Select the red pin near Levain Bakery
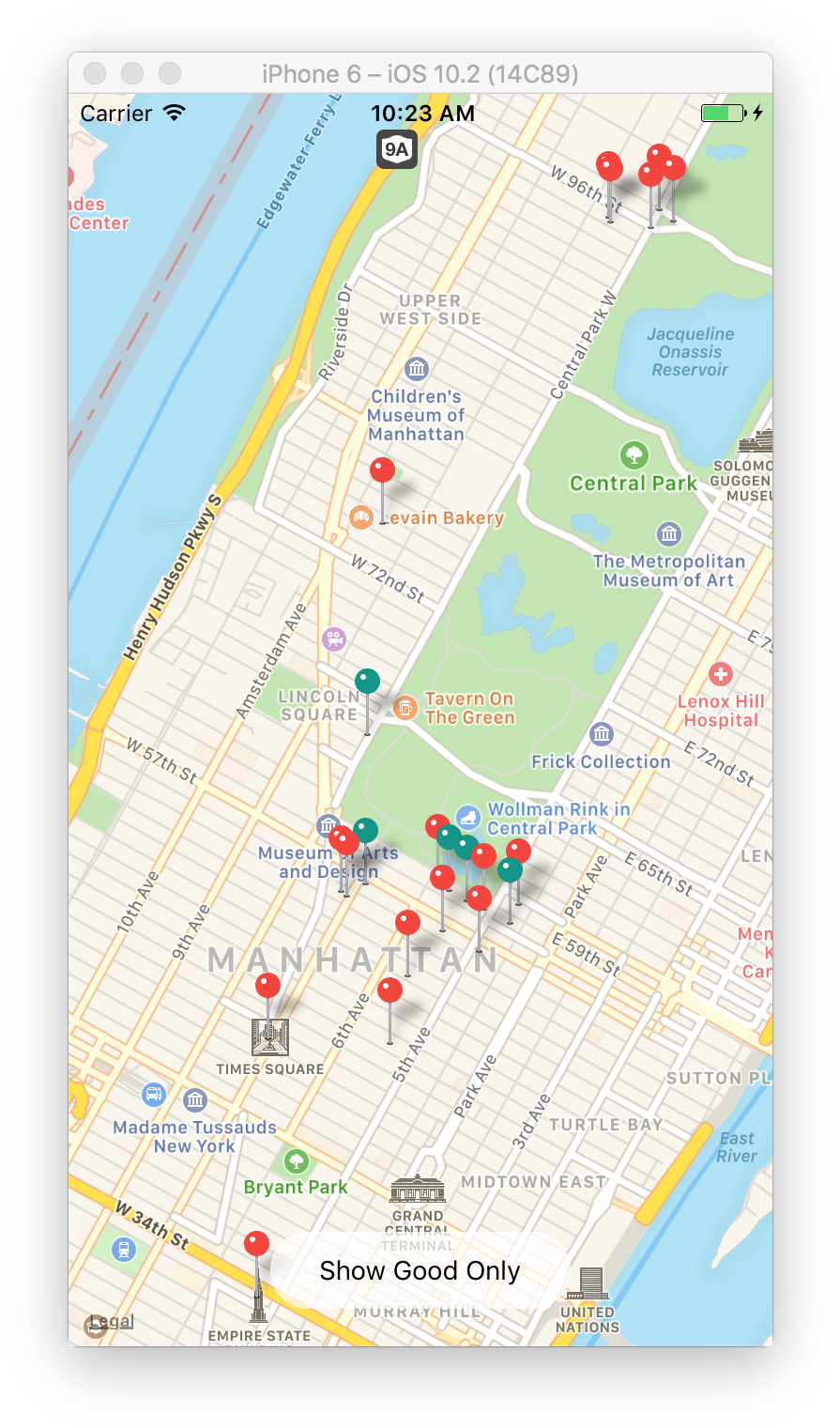The image size is (840, 1428). pyautogui.click(x=382, y=470)
